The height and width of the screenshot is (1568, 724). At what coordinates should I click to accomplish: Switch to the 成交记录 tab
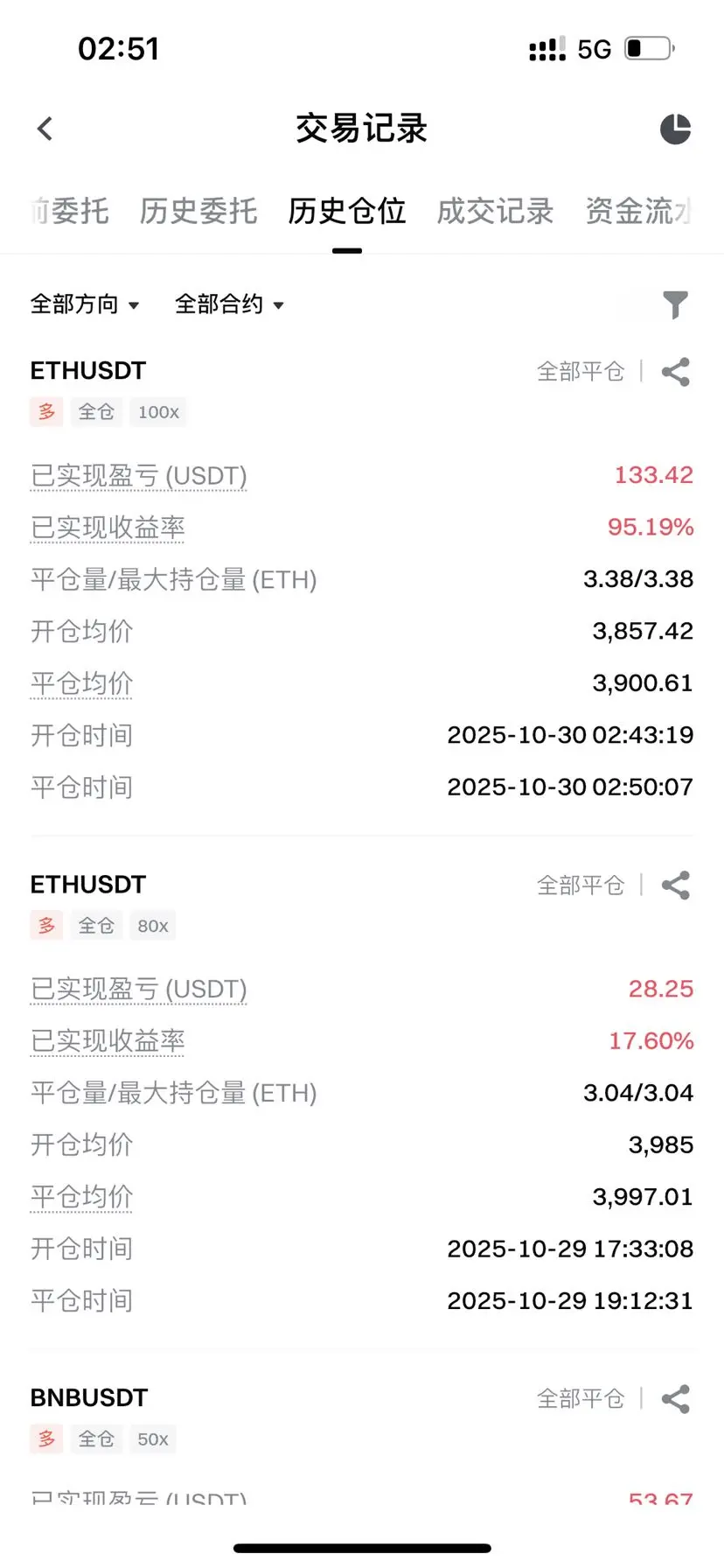click(x=495, y=211)
